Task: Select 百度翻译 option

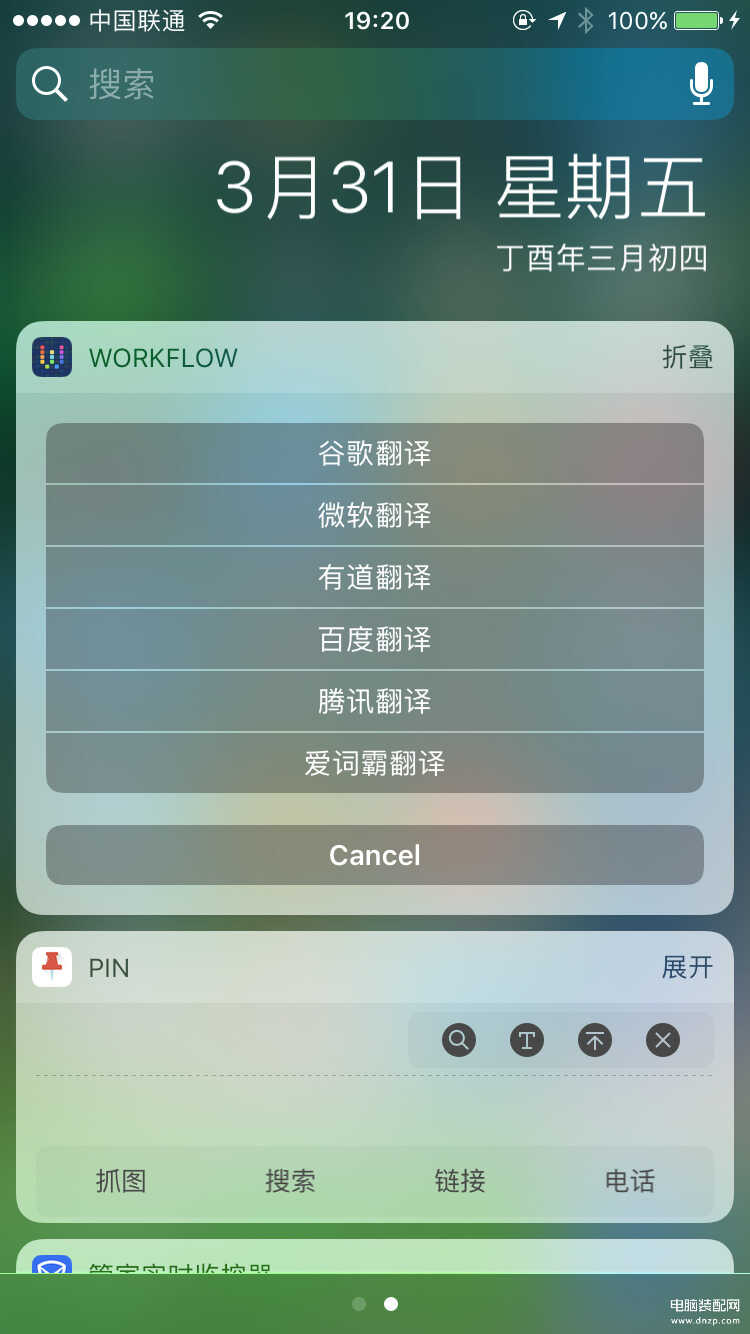Action: 375,640
